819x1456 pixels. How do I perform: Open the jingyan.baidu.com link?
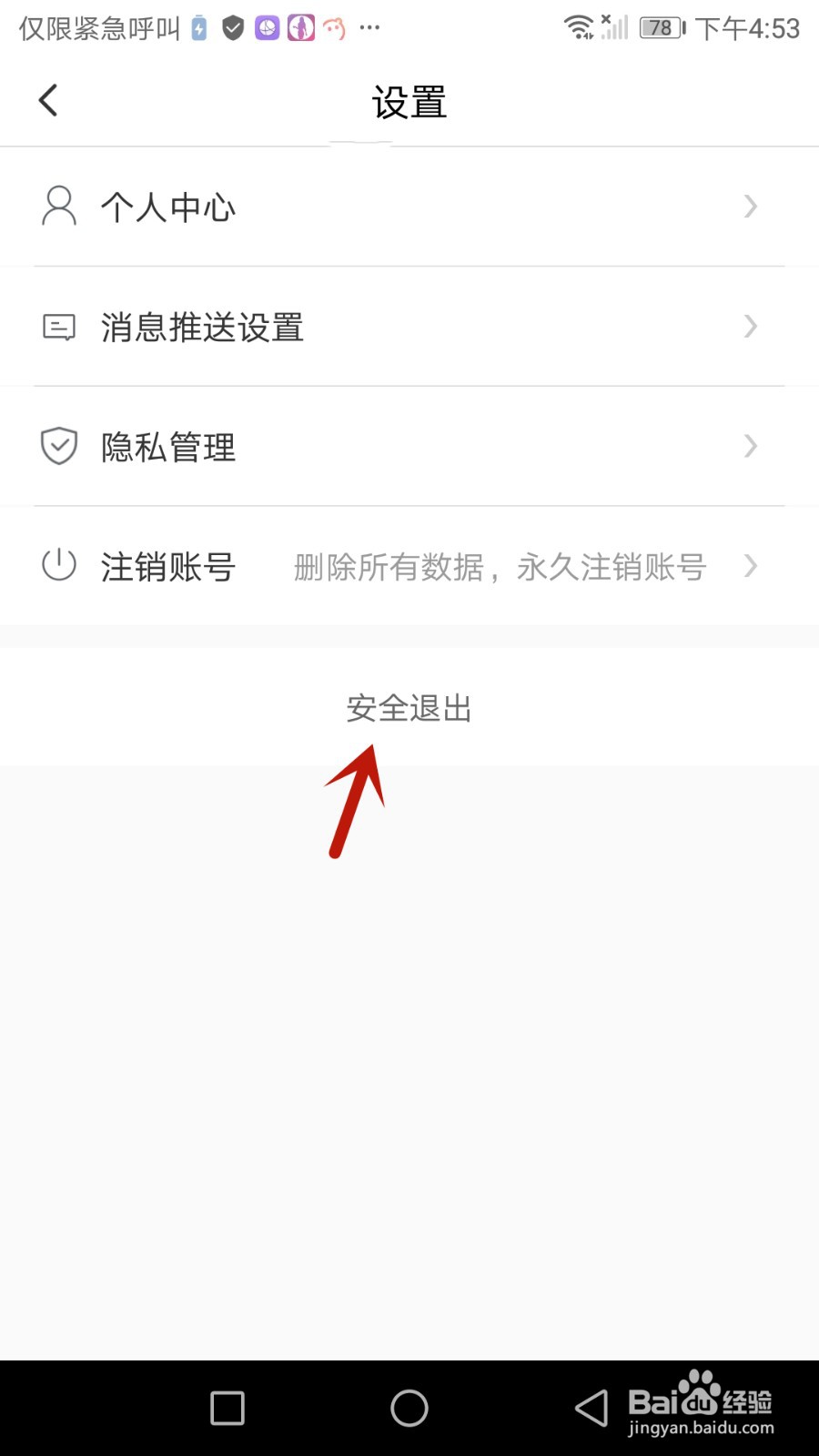click(699, 1429)
